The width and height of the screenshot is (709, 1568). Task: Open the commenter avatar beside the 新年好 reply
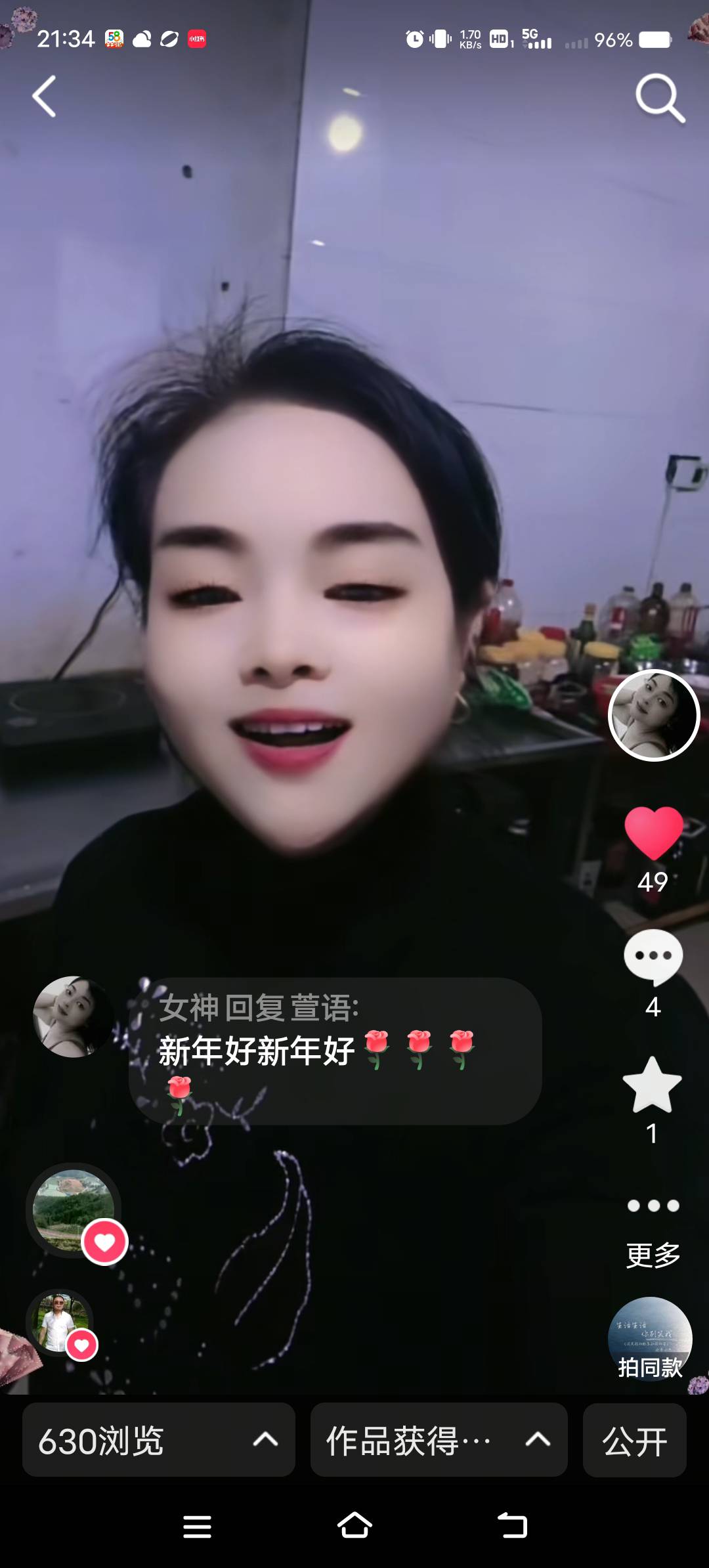pyautogui.click(x=73, y=1016)
